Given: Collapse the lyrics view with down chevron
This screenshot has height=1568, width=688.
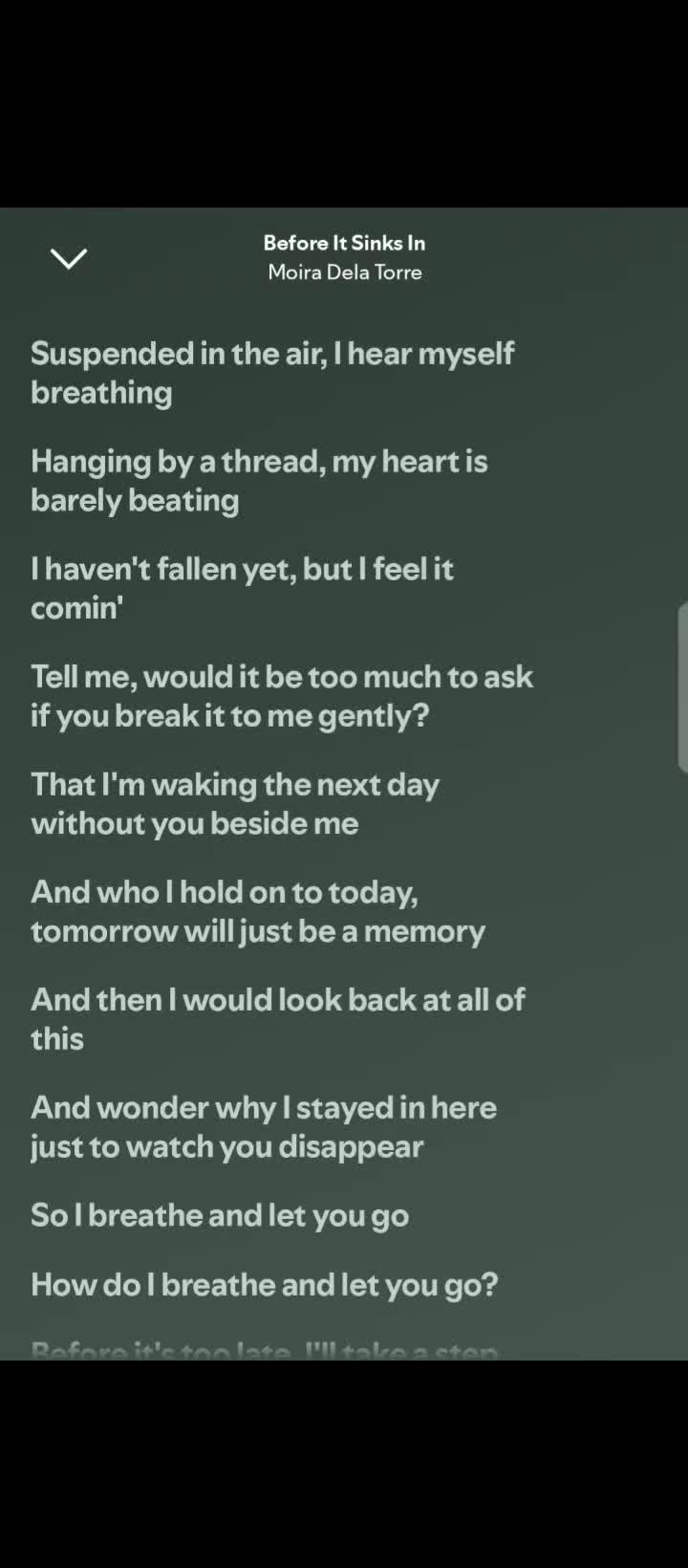Looking at the screenshot, I should click(69, 258).
